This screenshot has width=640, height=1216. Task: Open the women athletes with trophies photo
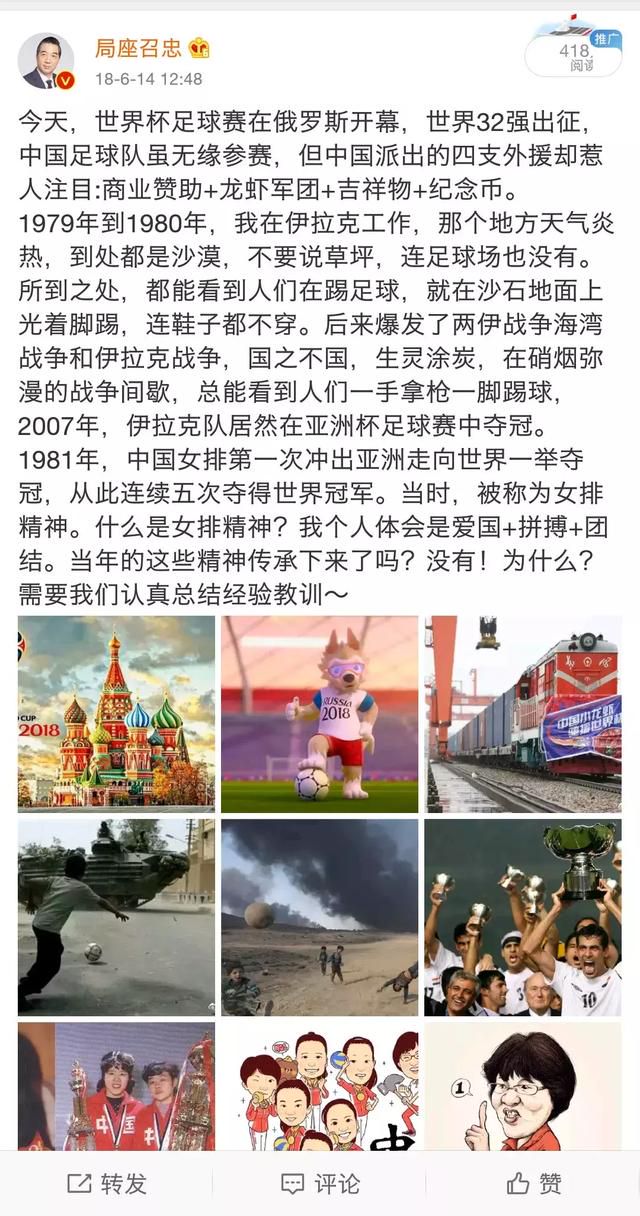(116, 1085)
